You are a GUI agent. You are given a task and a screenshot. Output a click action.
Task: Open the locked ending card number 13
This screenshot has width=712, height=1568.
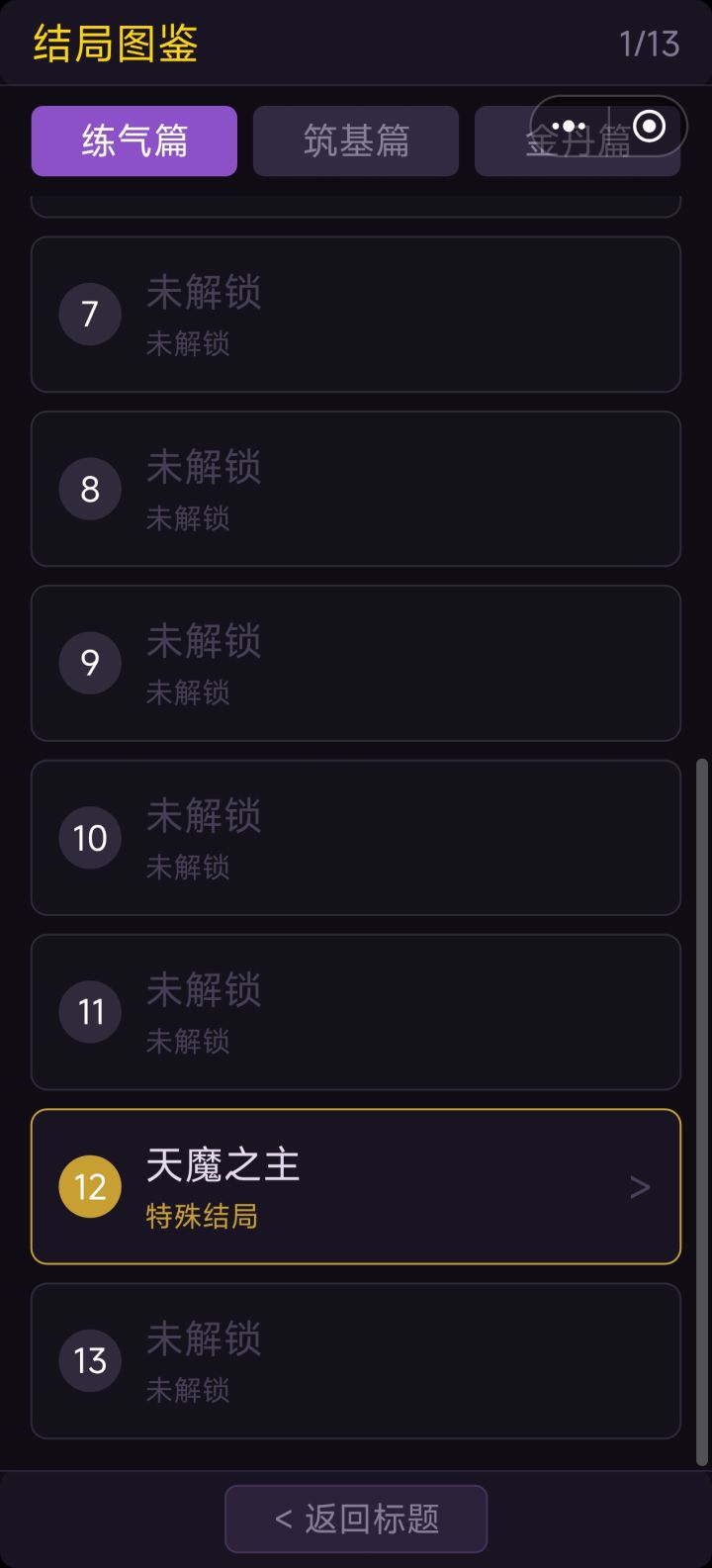[356, 1360]
